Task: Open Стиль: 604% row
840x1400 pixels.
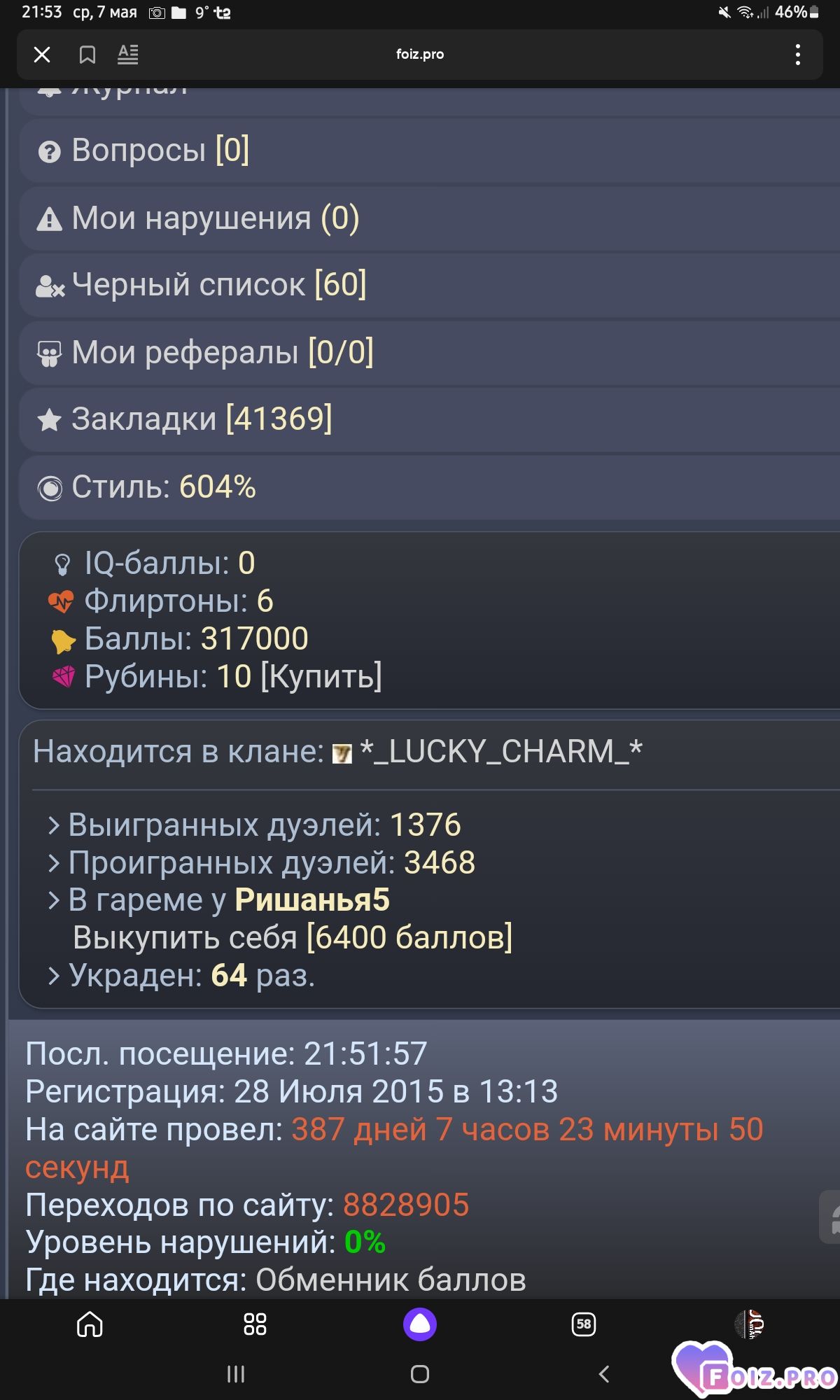Action: 430,487
